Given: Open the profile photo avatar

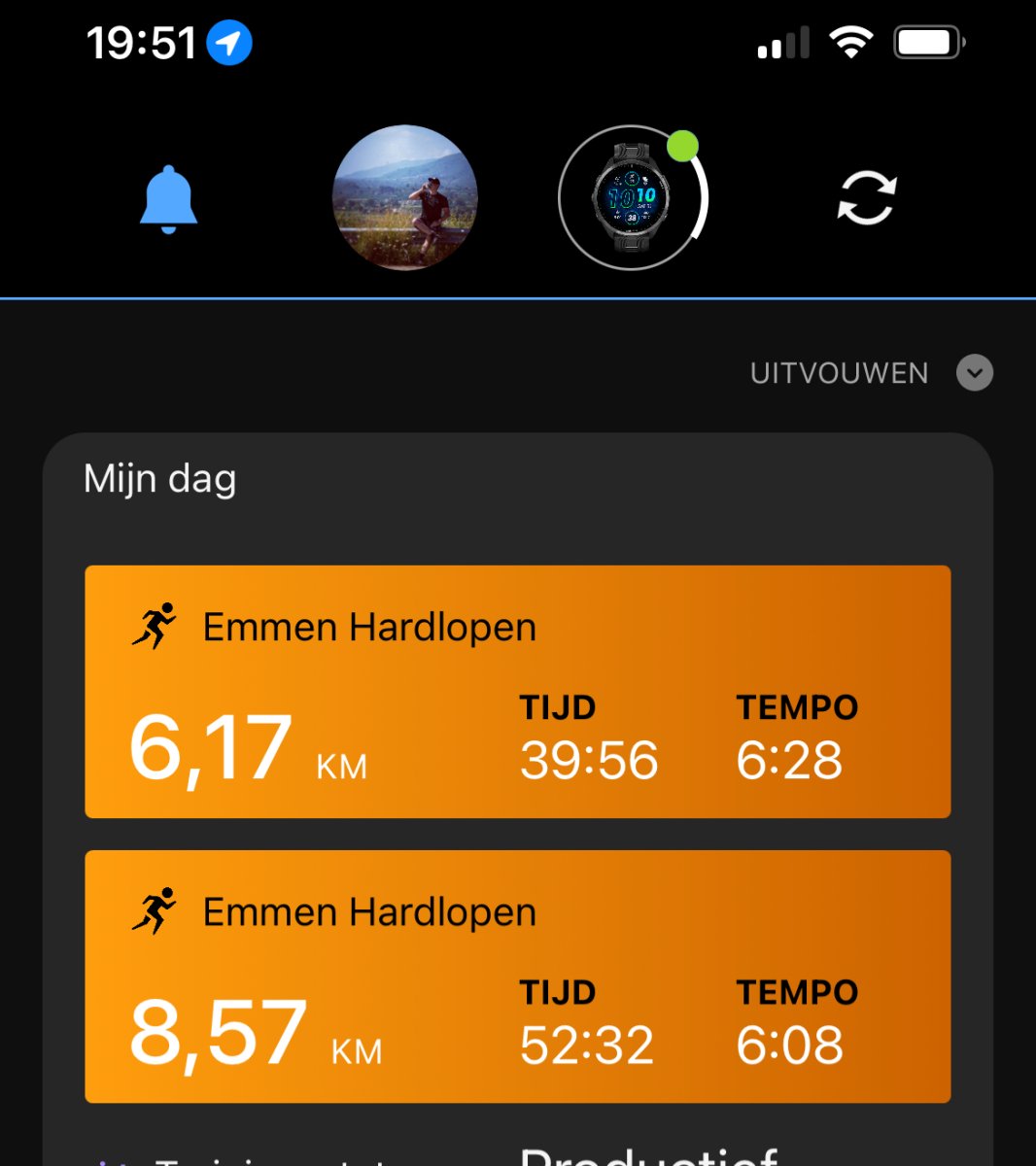Looking at the screenshot, I should pos(405,197).
